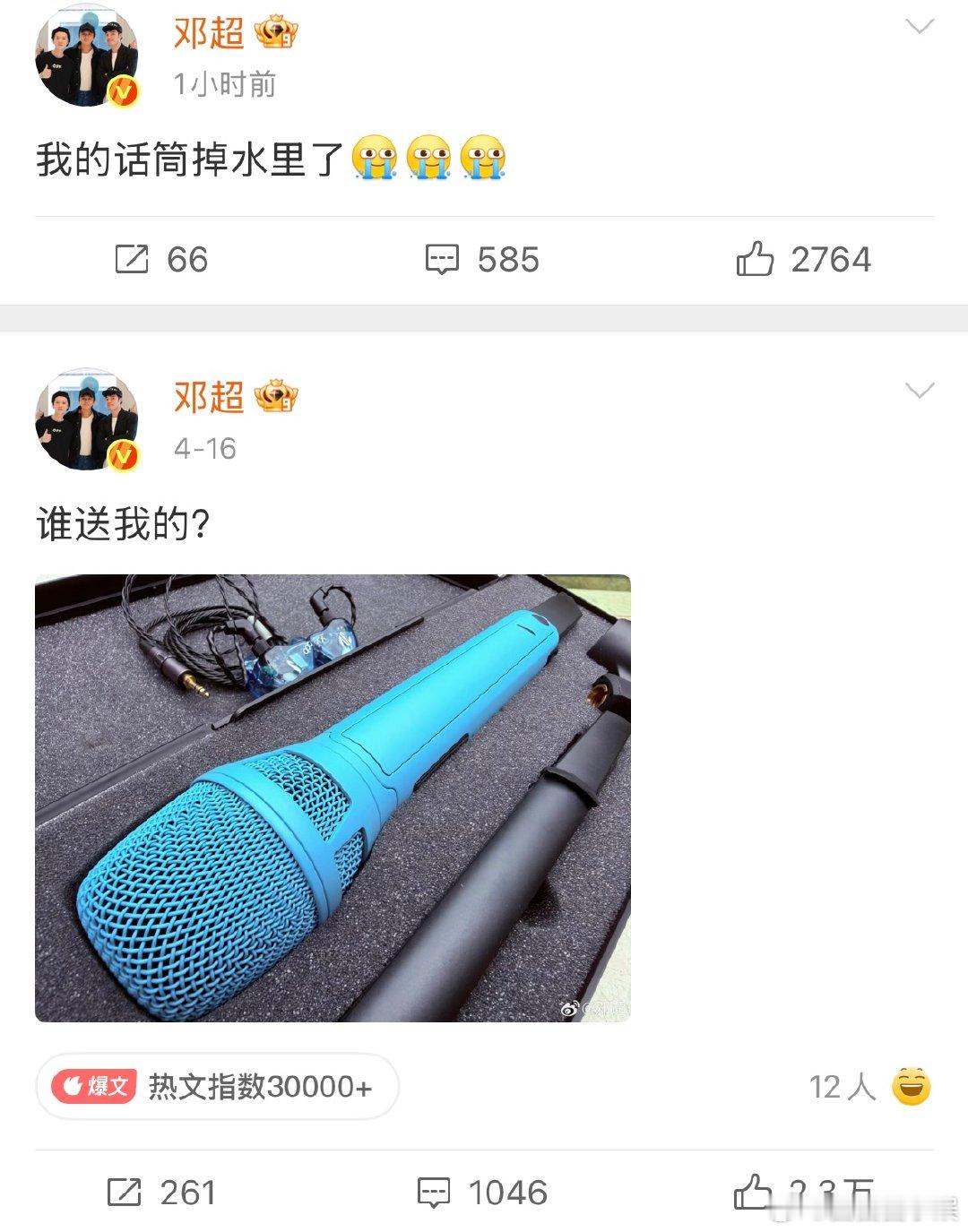Expand the options chevron on the first post

[920, 29]
